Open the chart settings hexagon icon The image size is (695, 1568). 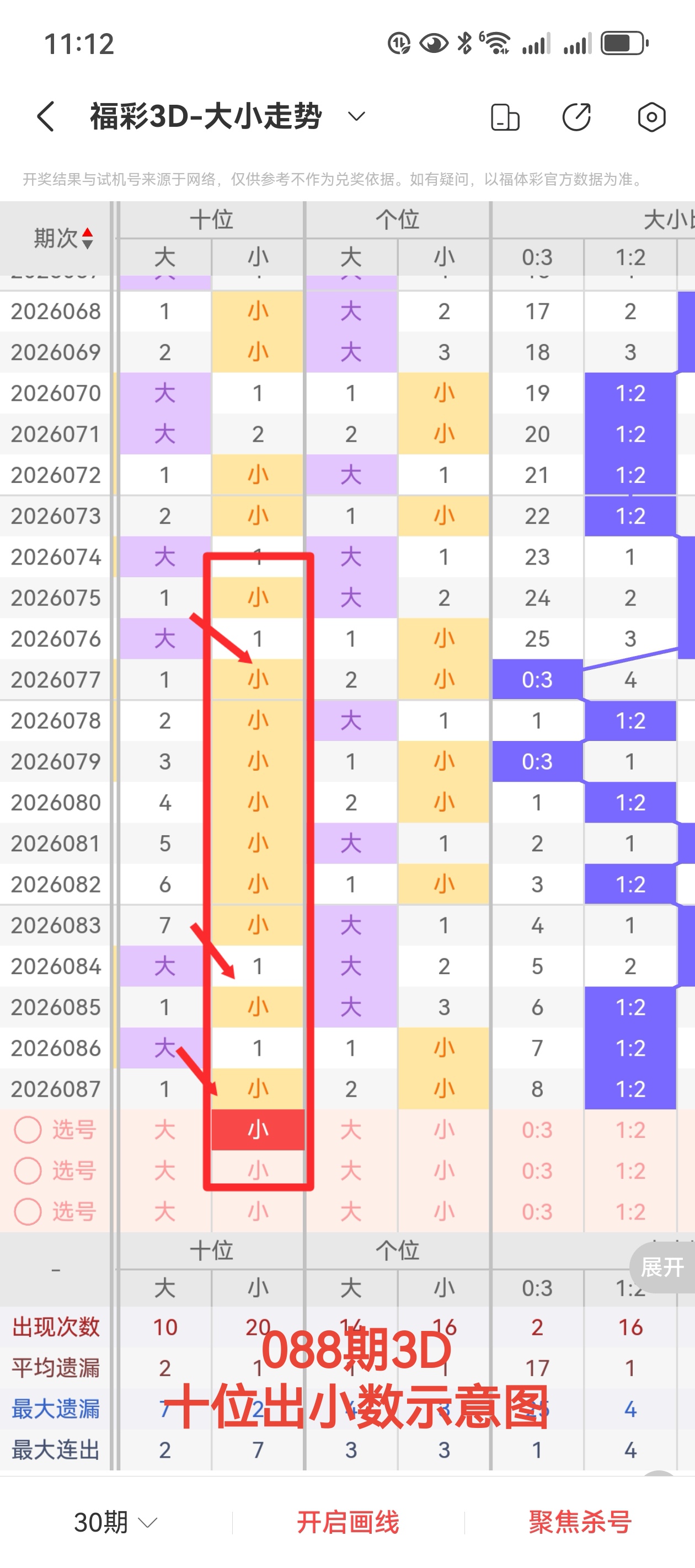click(x=651, y=117)
